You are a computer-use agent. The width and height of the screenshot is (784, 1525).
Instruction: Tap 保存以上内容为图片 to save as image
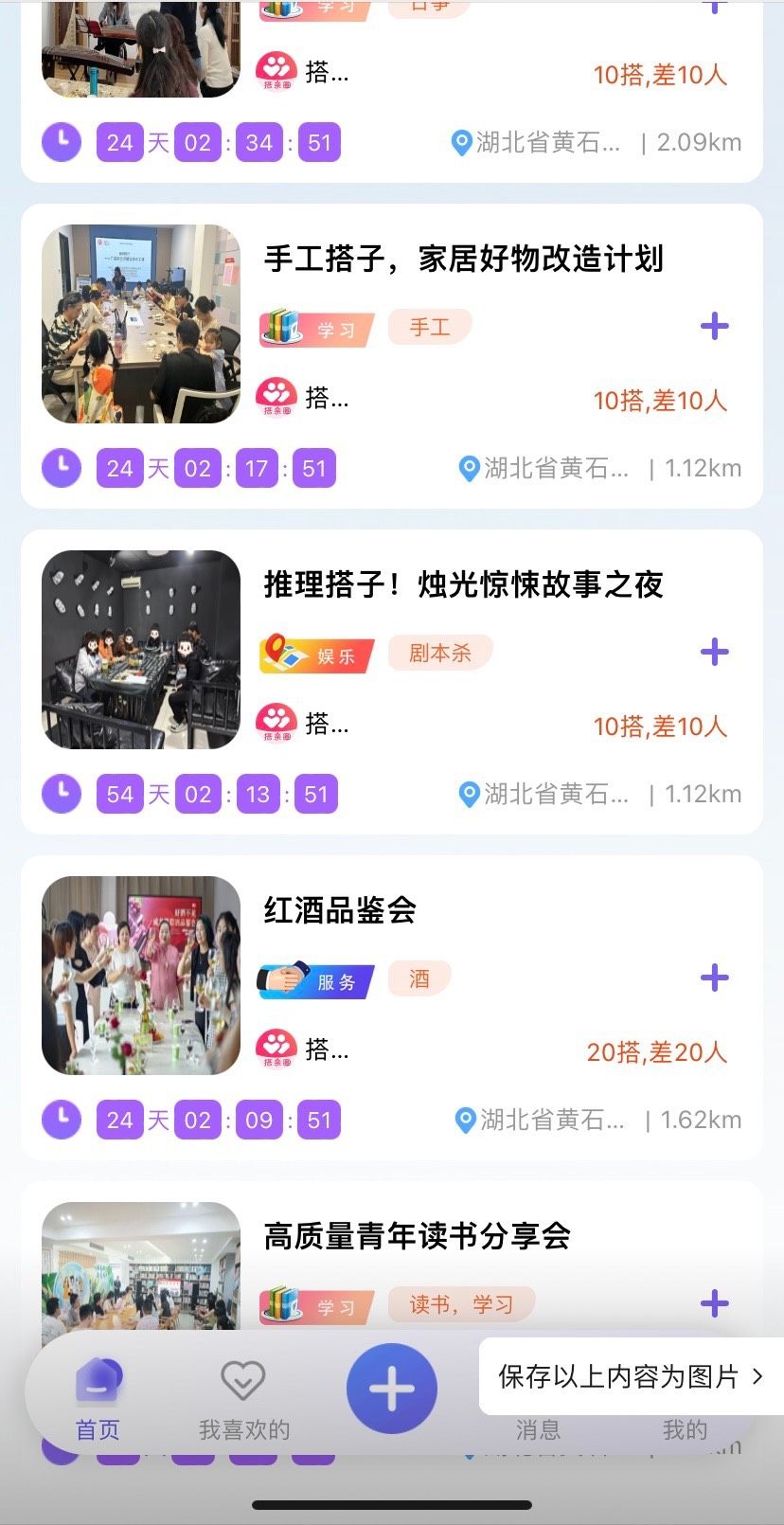[630, 1376]
